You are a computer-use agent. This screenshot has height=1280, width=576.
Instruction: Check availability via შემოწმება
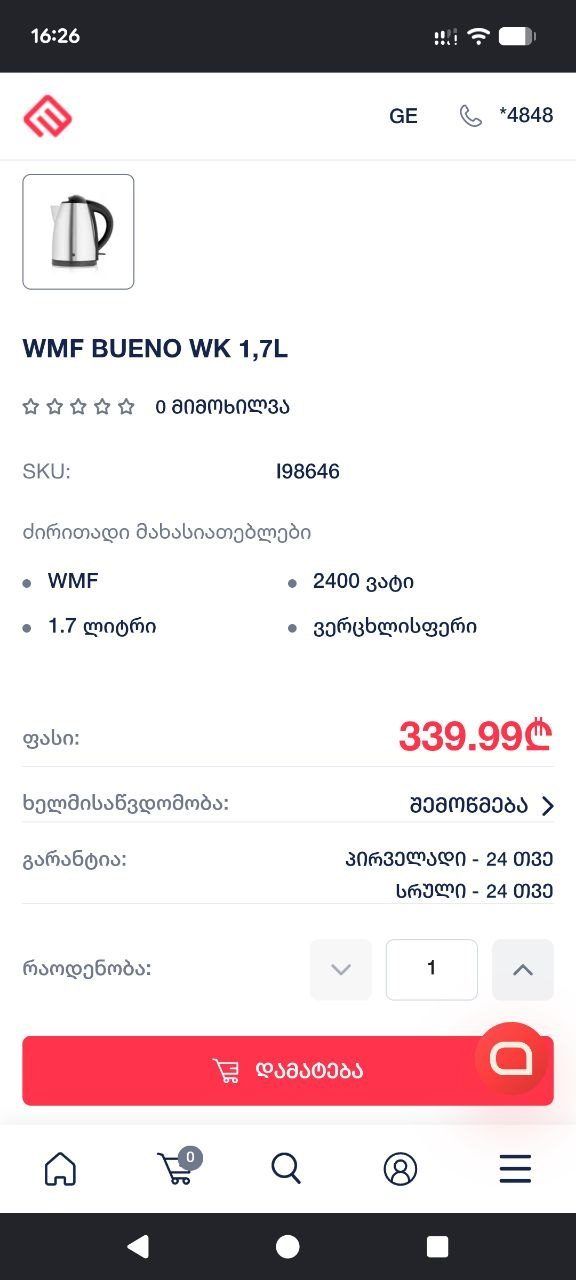point(482,805)
